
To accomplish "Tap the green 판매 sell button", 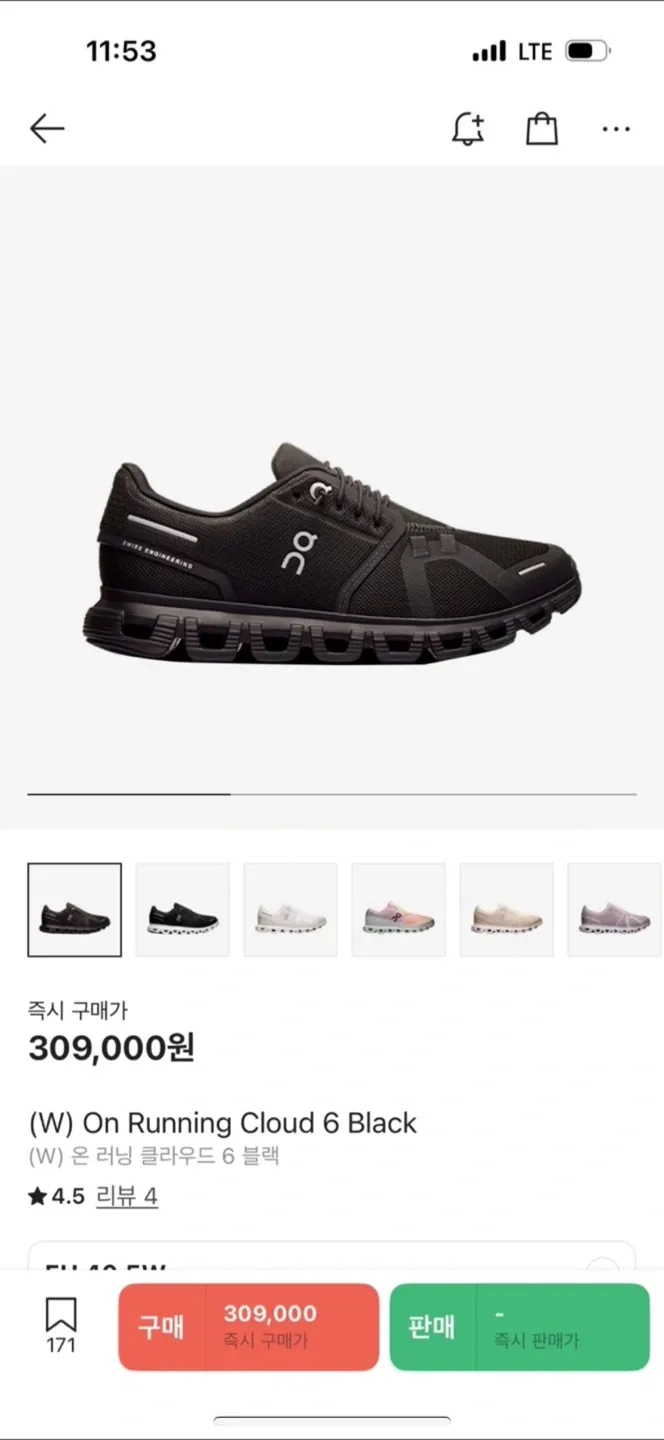I will tap(520, 1327).
